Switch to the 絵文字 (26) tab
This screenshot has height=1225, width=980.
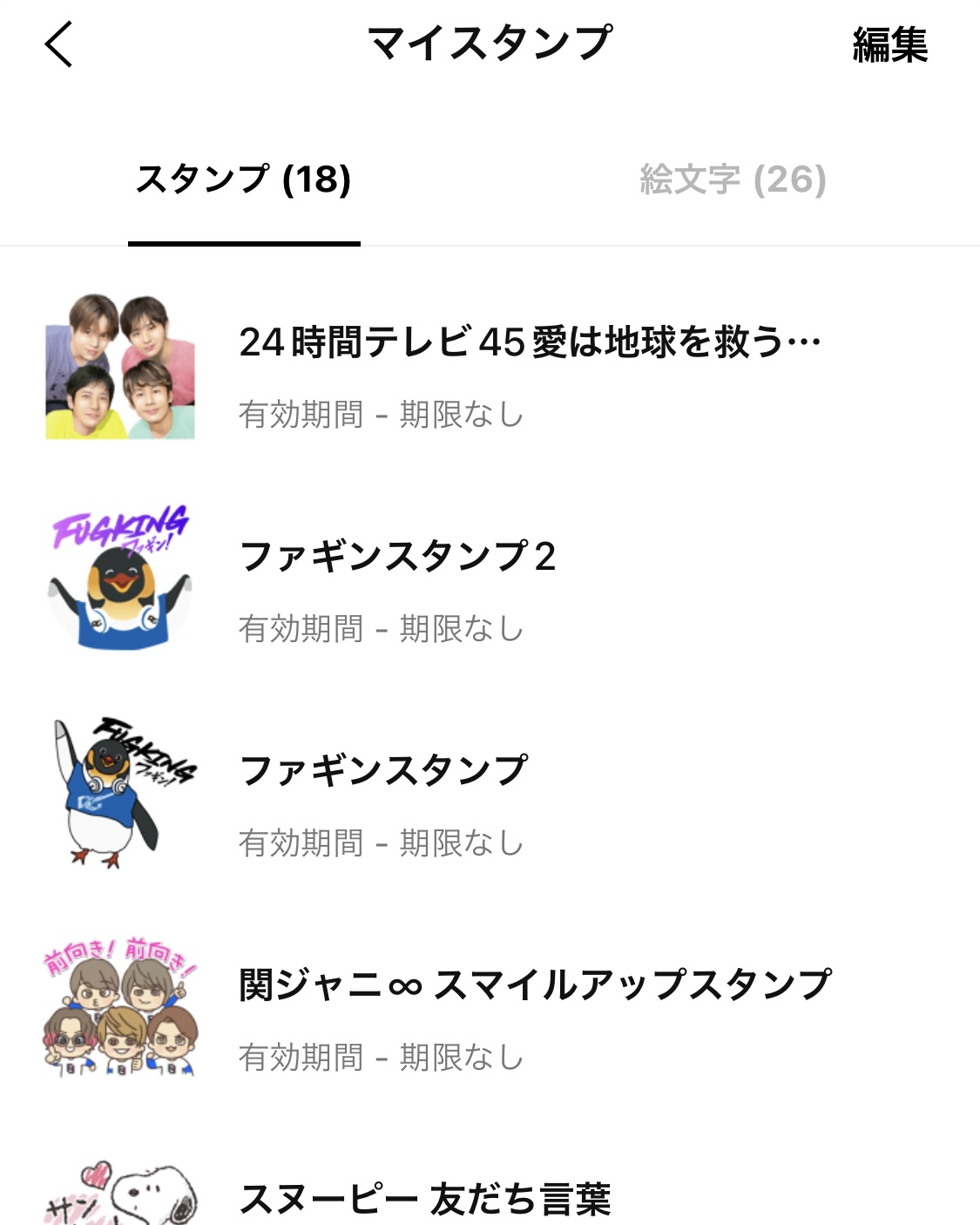click(732, 179)
